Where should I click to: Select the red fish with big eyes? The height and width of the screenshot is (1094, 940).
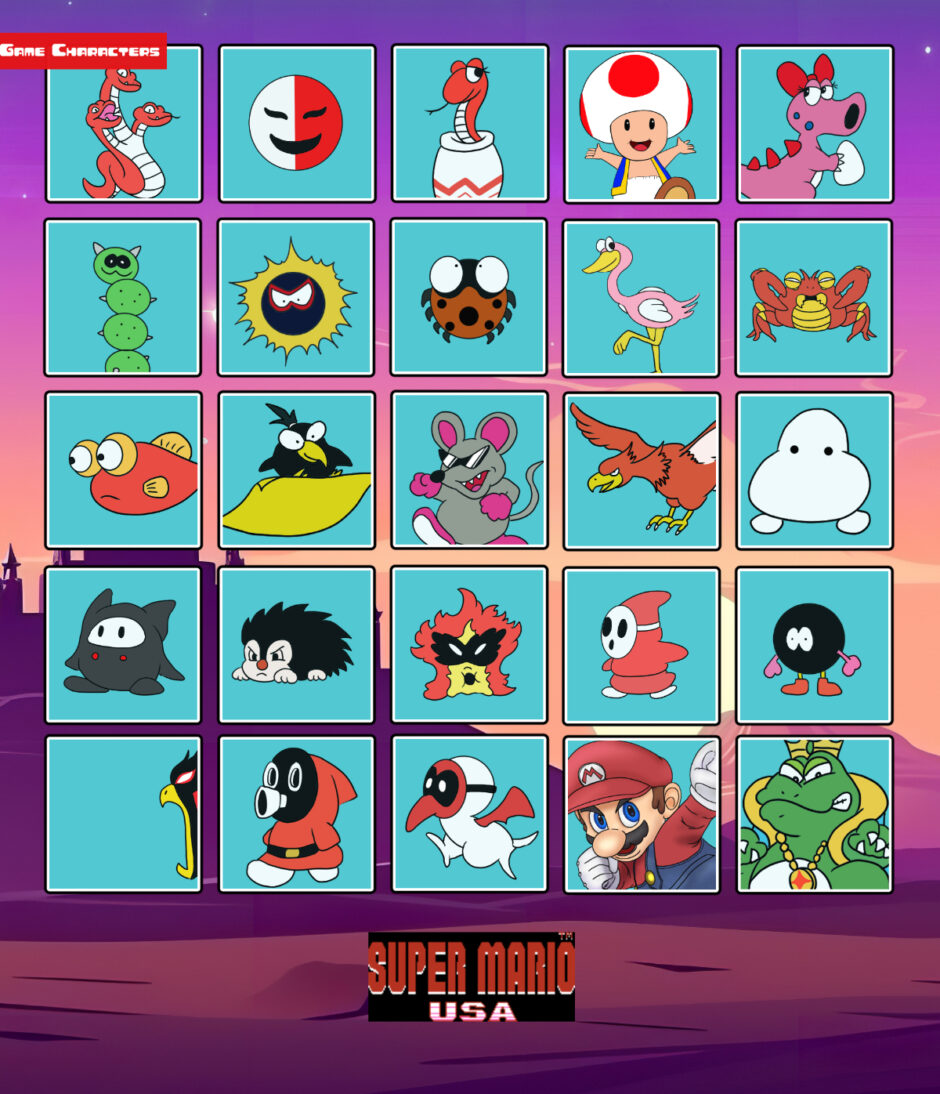point(124,470)
